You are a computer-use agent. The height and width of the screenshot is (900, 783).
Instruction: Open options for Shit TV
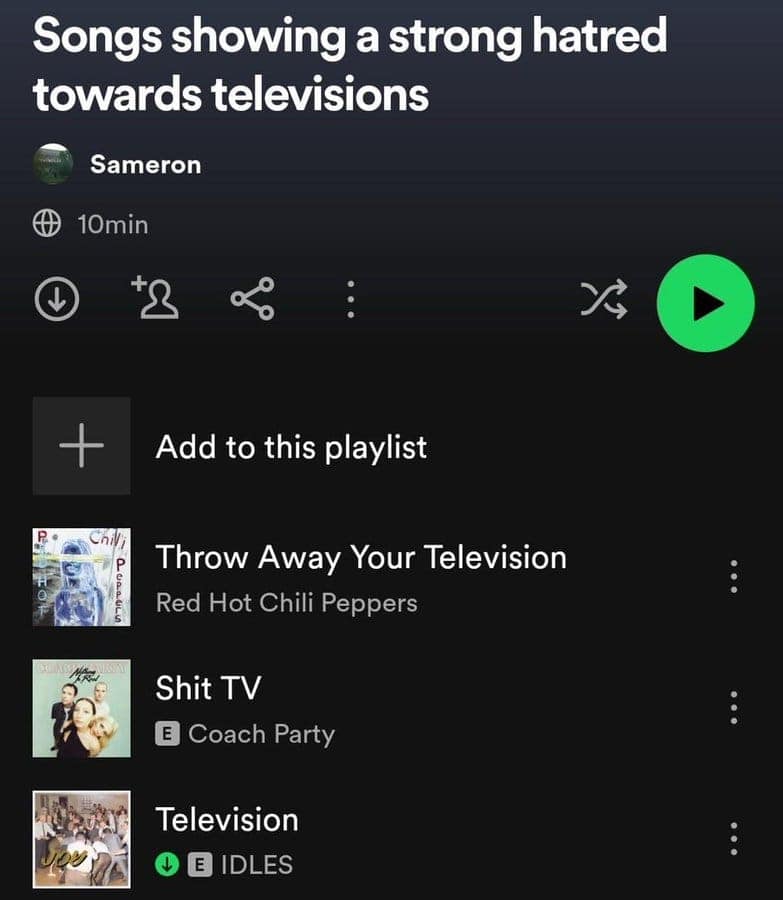coord(734,707)
